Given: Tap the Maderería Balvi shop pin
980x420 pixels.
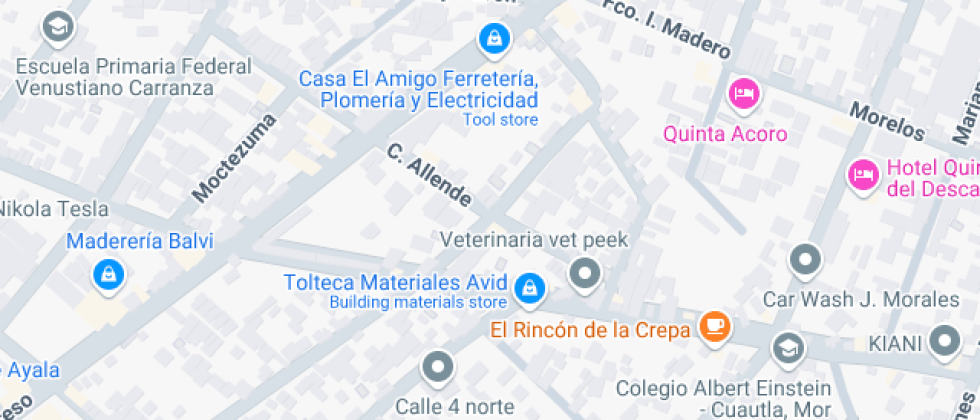Looking at the screenshot, I should (107, 273).
